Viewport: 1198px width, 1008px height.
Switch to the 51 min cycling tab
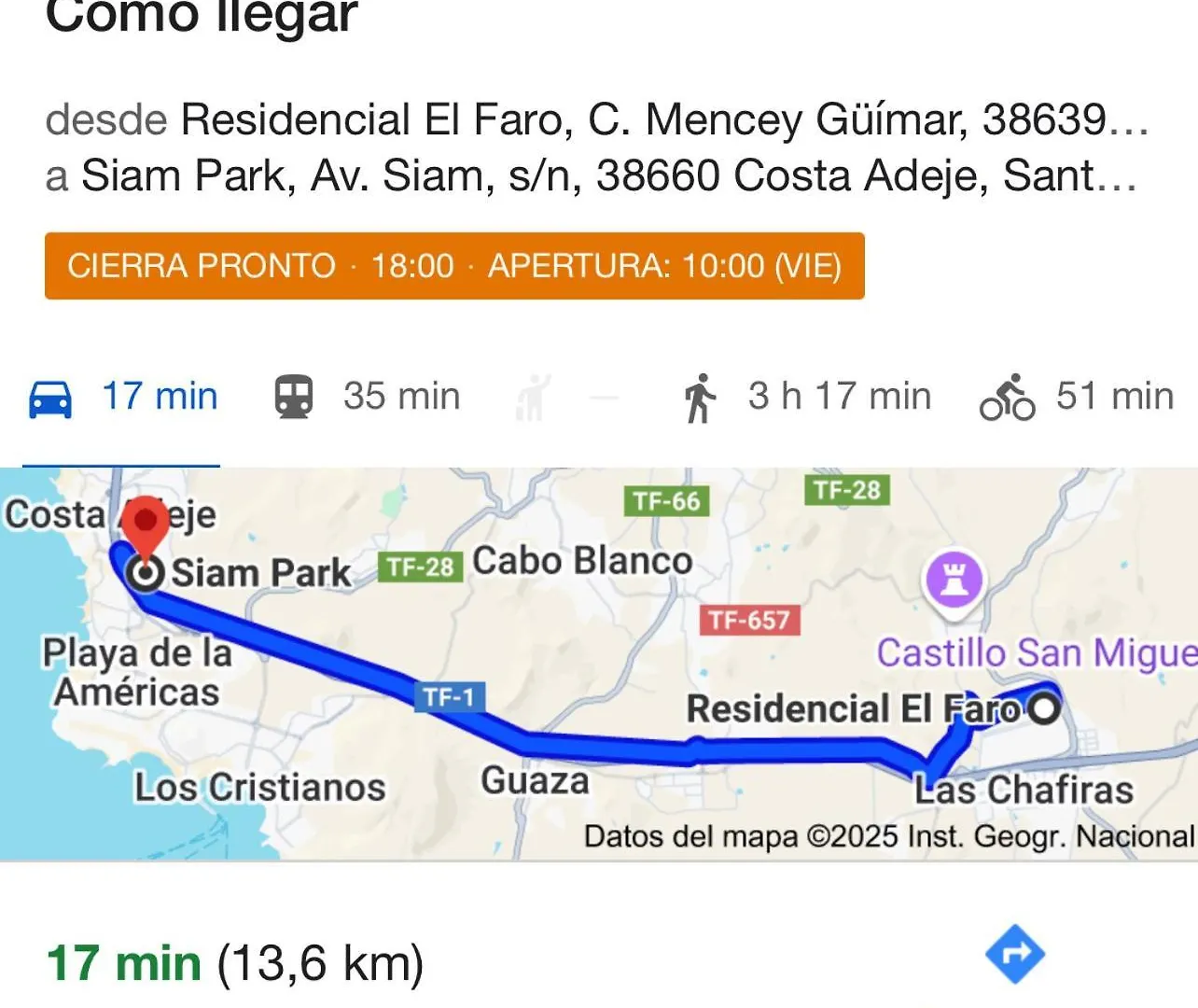pos(1077,398)
